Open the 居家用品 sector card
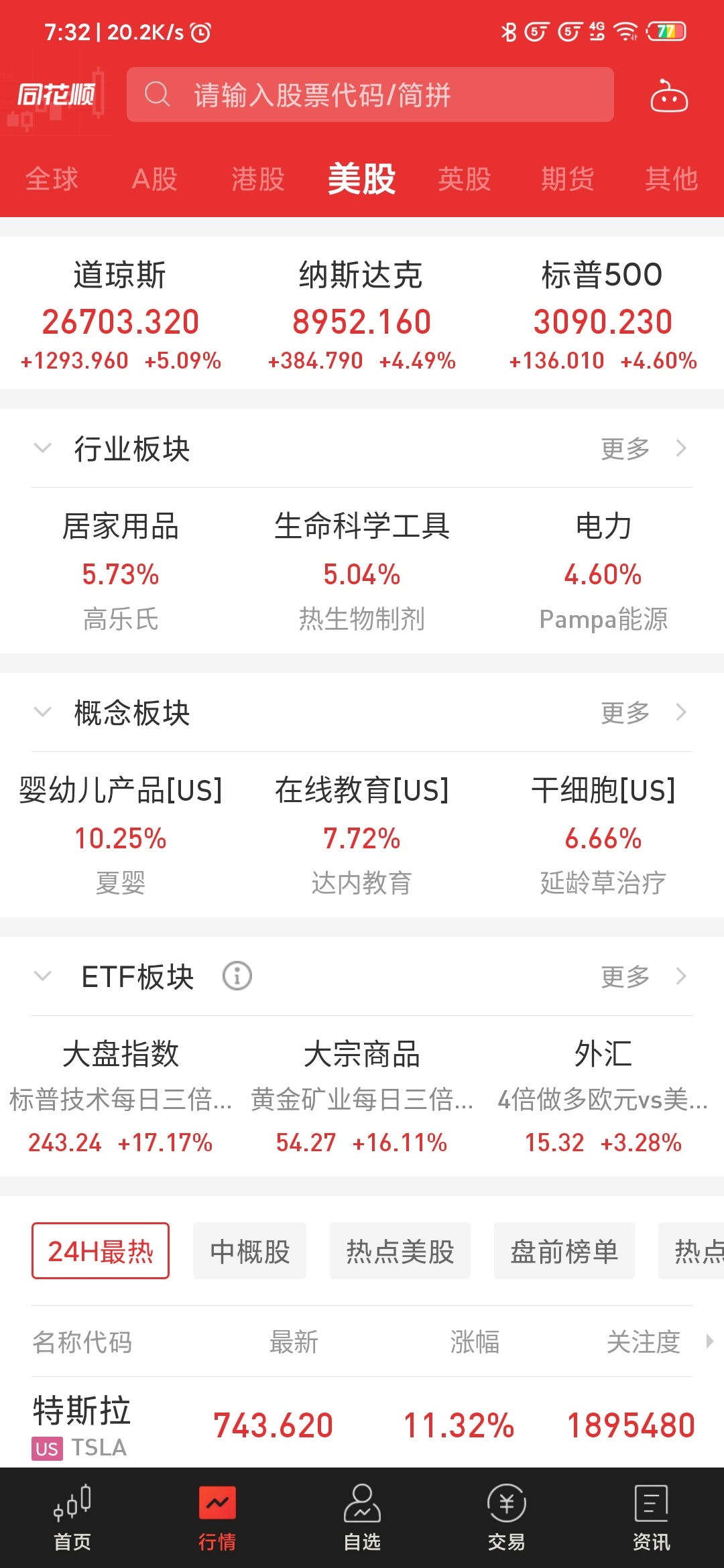 pos(121,571)
